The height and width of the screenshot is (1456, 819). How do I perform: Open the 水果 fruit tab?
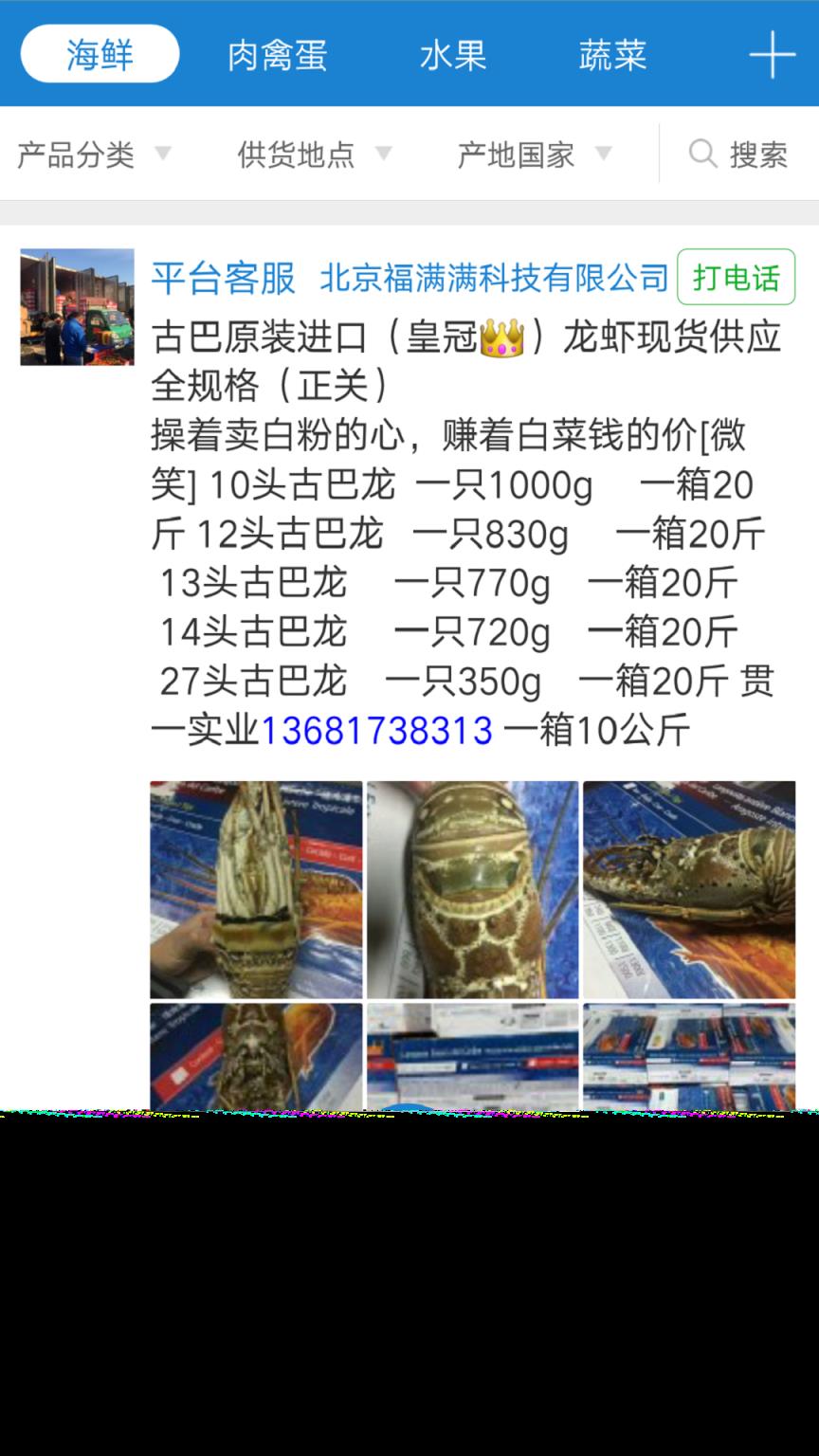coord(454,55)
